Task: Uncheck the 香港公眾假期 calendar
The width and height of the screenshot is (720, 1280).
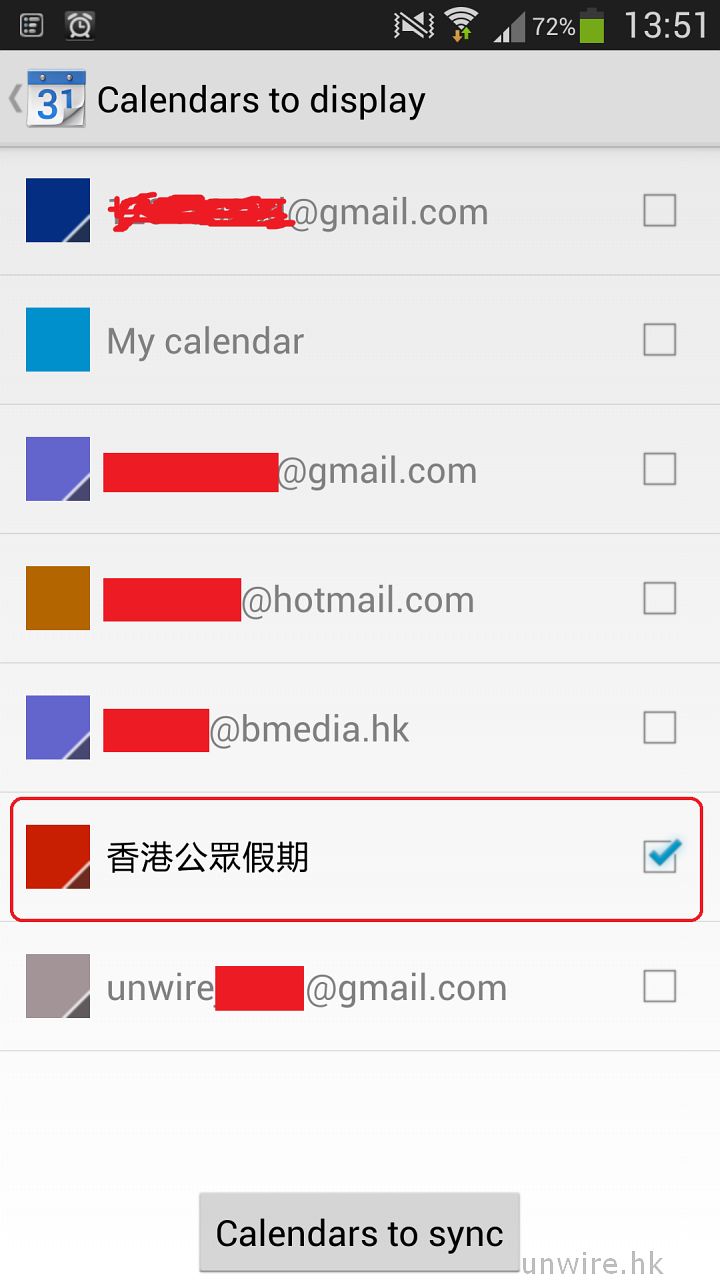Action: (x=660, y=857)
